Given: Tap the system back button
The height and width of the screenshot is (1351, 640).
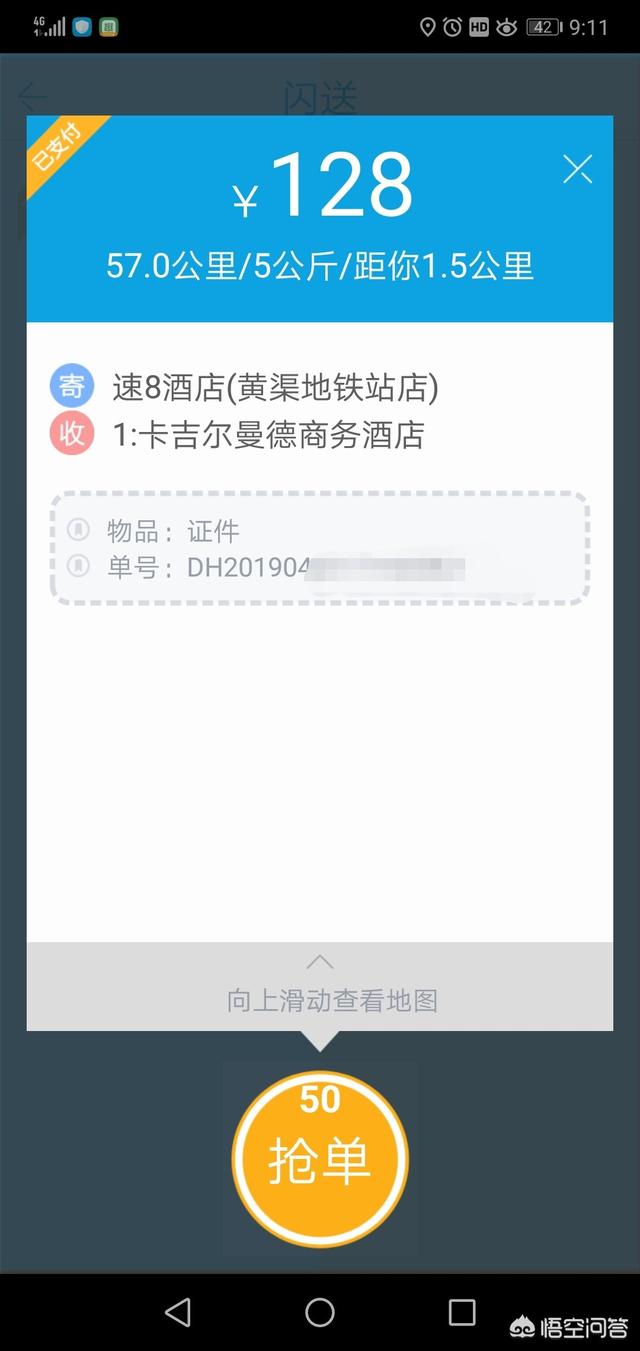Looking at the screenshot, I should (178, 1312).
